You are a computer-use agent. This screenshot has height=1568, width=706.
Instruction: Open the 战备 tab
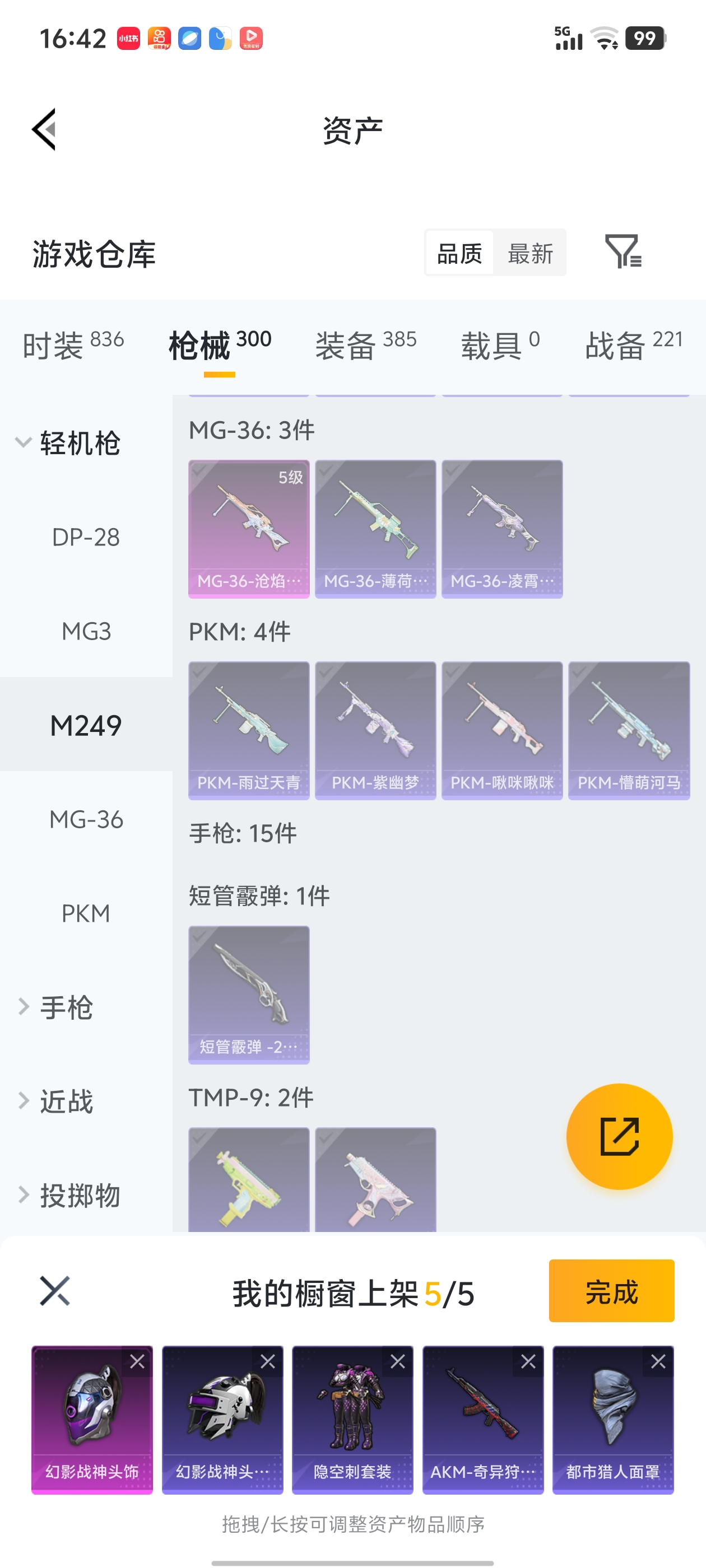click(634, 344)
